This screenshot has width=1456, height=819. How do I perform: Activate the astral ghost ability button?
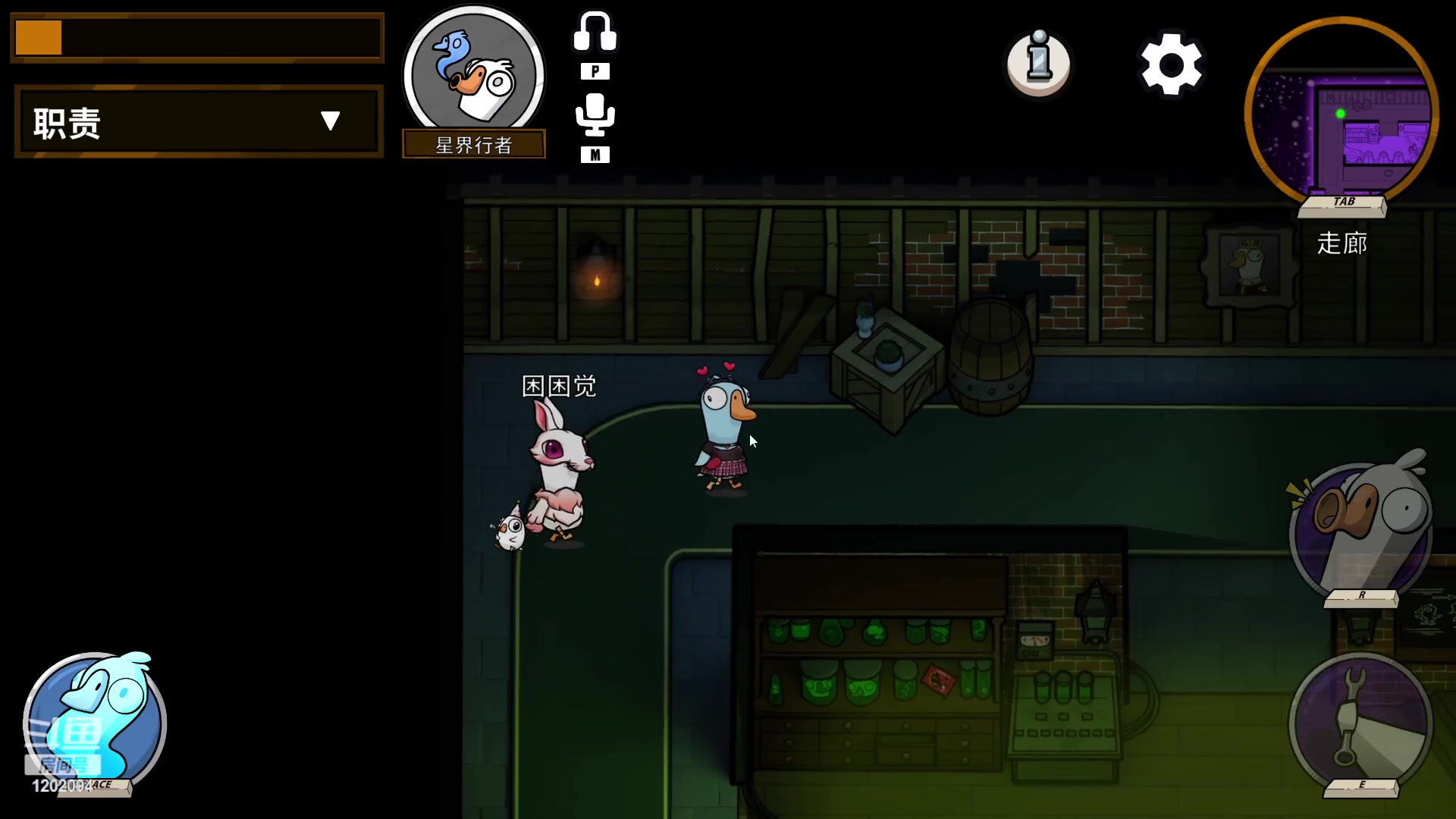click(95, 720)
